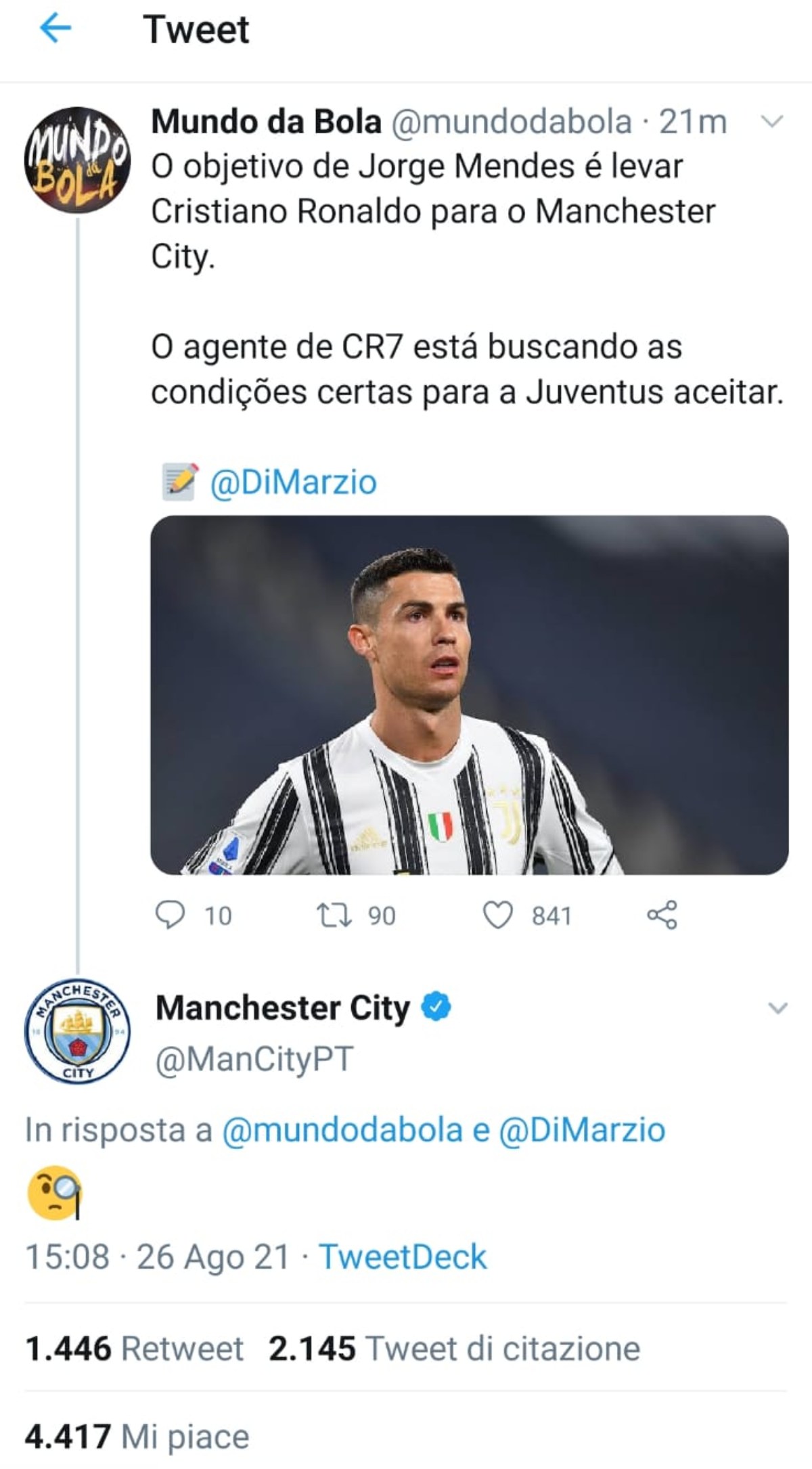Expand options chevron on Mundo da Bola tweet
This screenshot has height=1469, width=812.
(772, 122)
